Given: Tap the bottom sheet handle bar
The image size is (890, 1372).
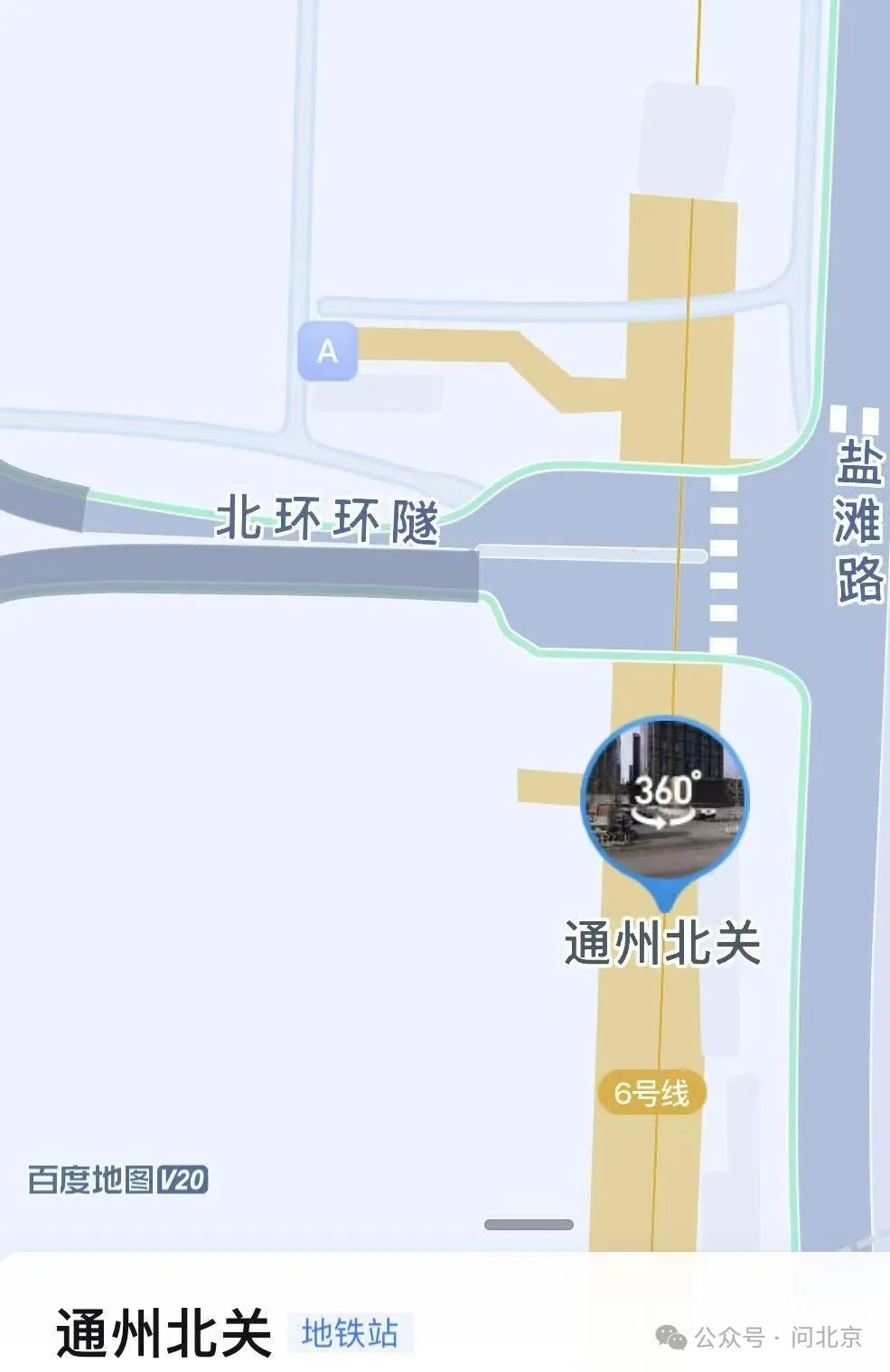Looking at the screenshot, I should coord(529,1225).
